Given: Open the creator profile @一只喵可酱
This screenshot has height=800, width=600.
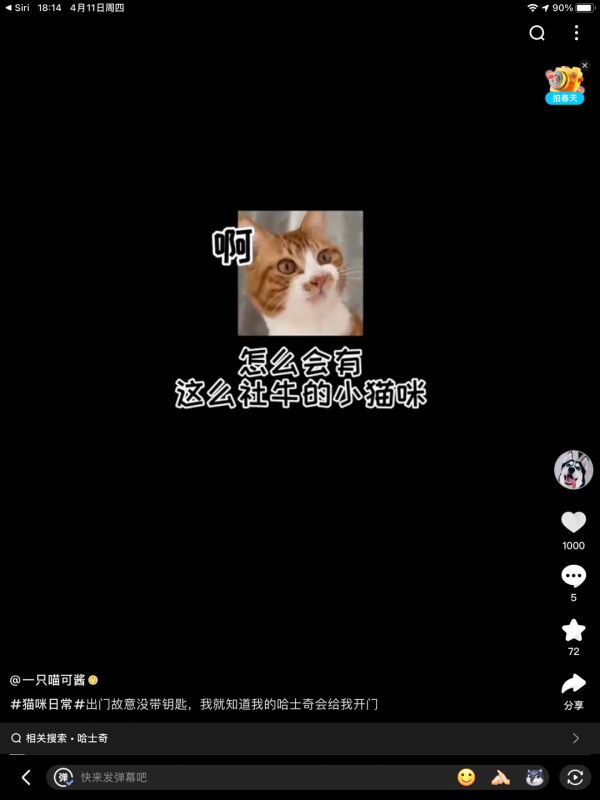Looking at the screenshot, I should click(48, 680).
